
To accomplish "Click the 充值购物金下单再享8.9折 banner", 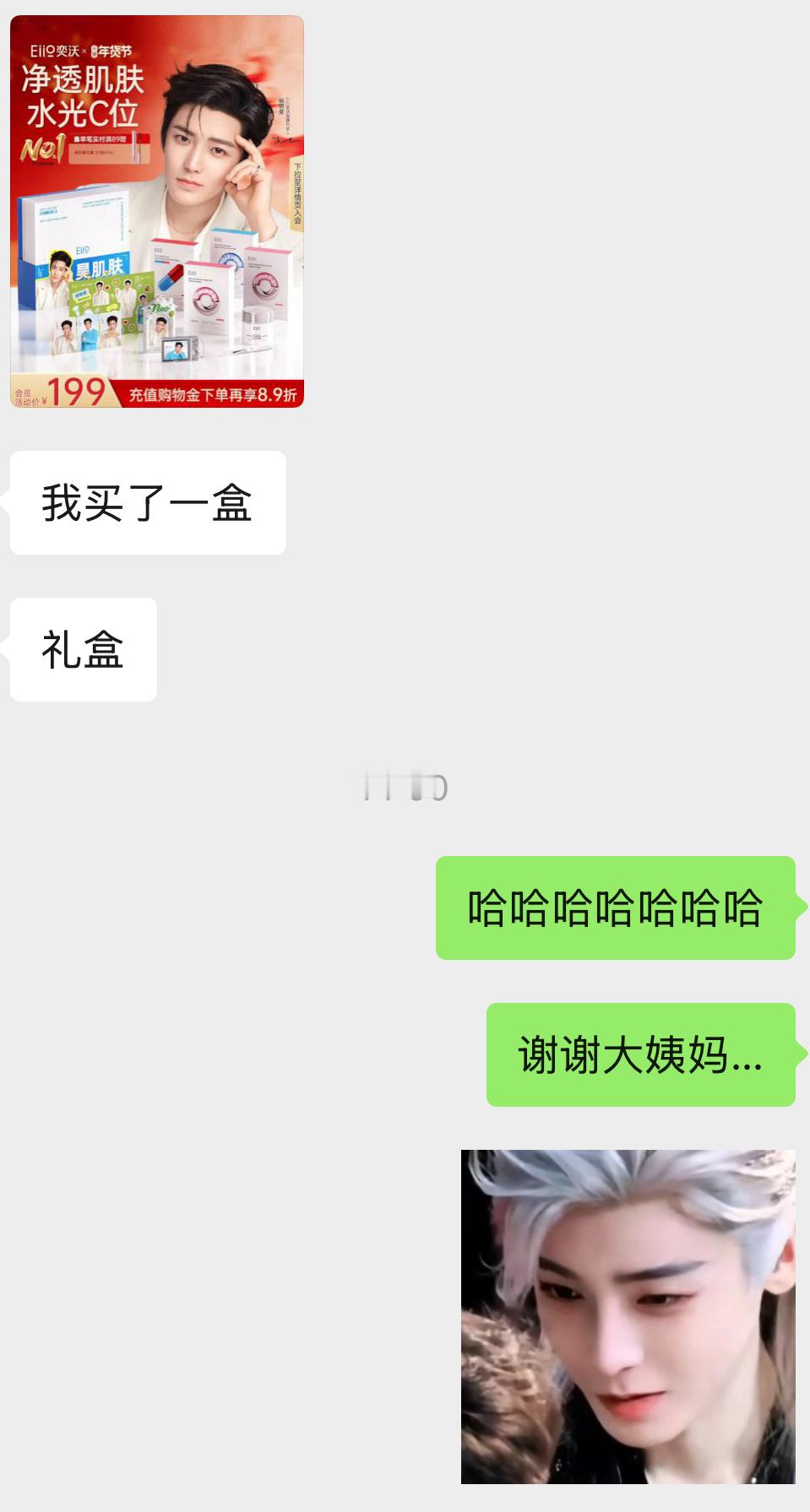I will pos(212,393).
